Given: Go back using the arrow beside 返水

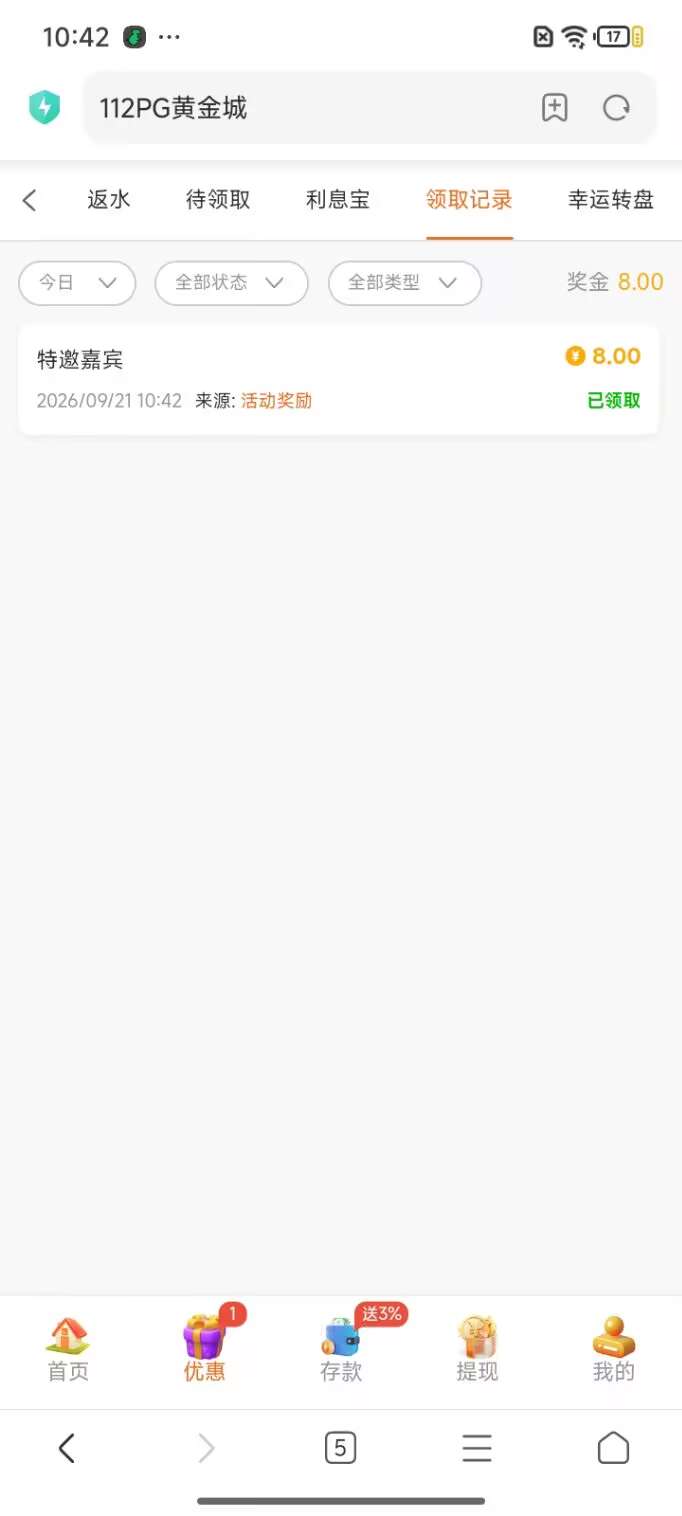Looking at the screenshot, I should pos(30,200).
